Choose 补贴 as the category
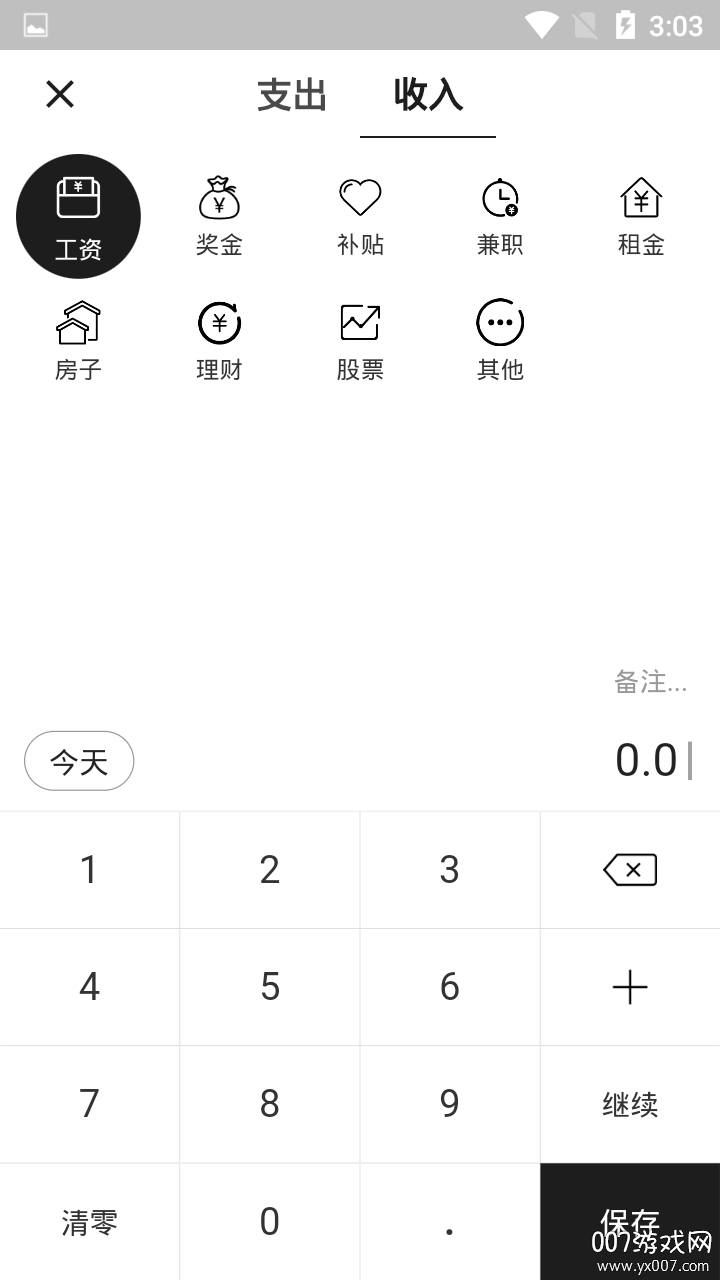The height and width of the screenshot is (1280, 720). tap(360, 216)
